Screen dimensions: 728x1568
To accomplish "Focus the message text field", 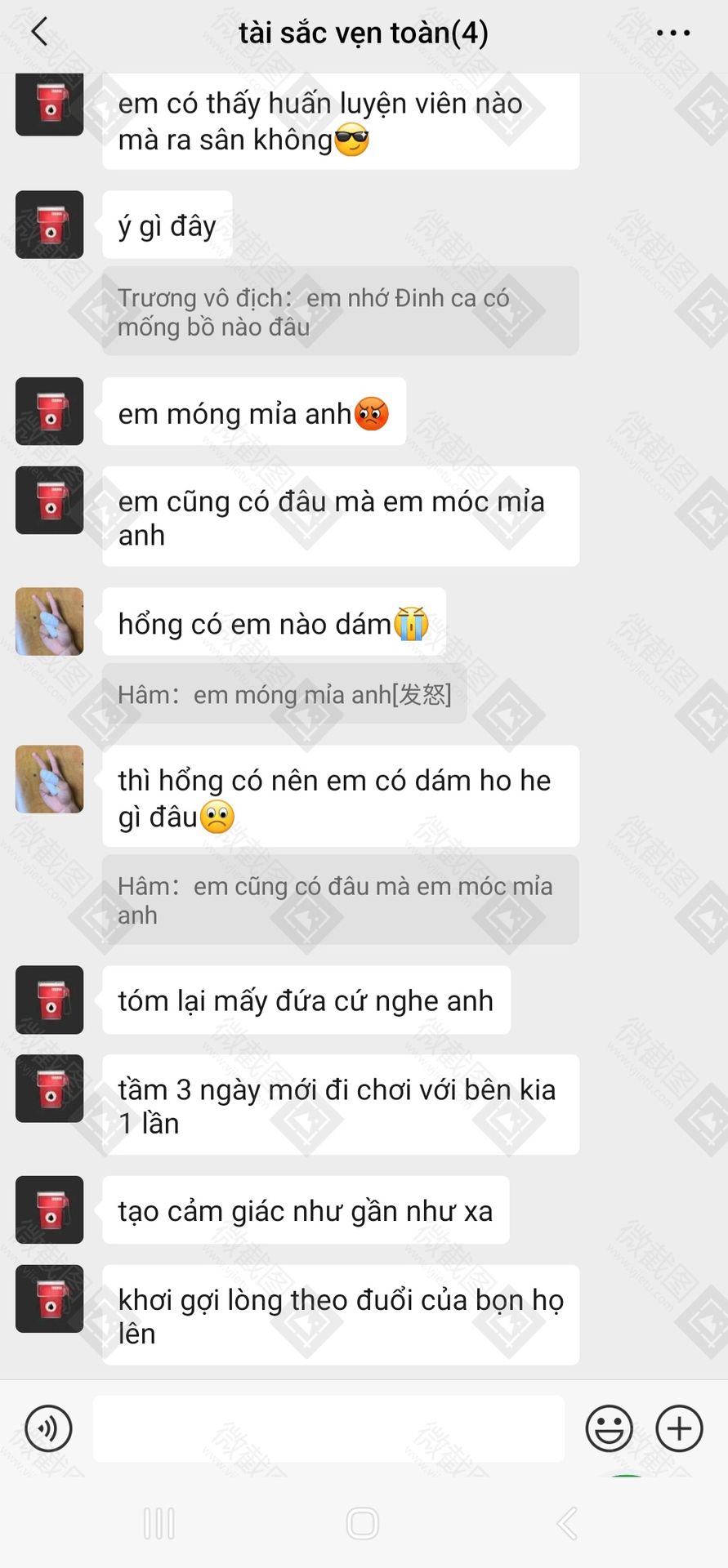I will (328, 1428).
